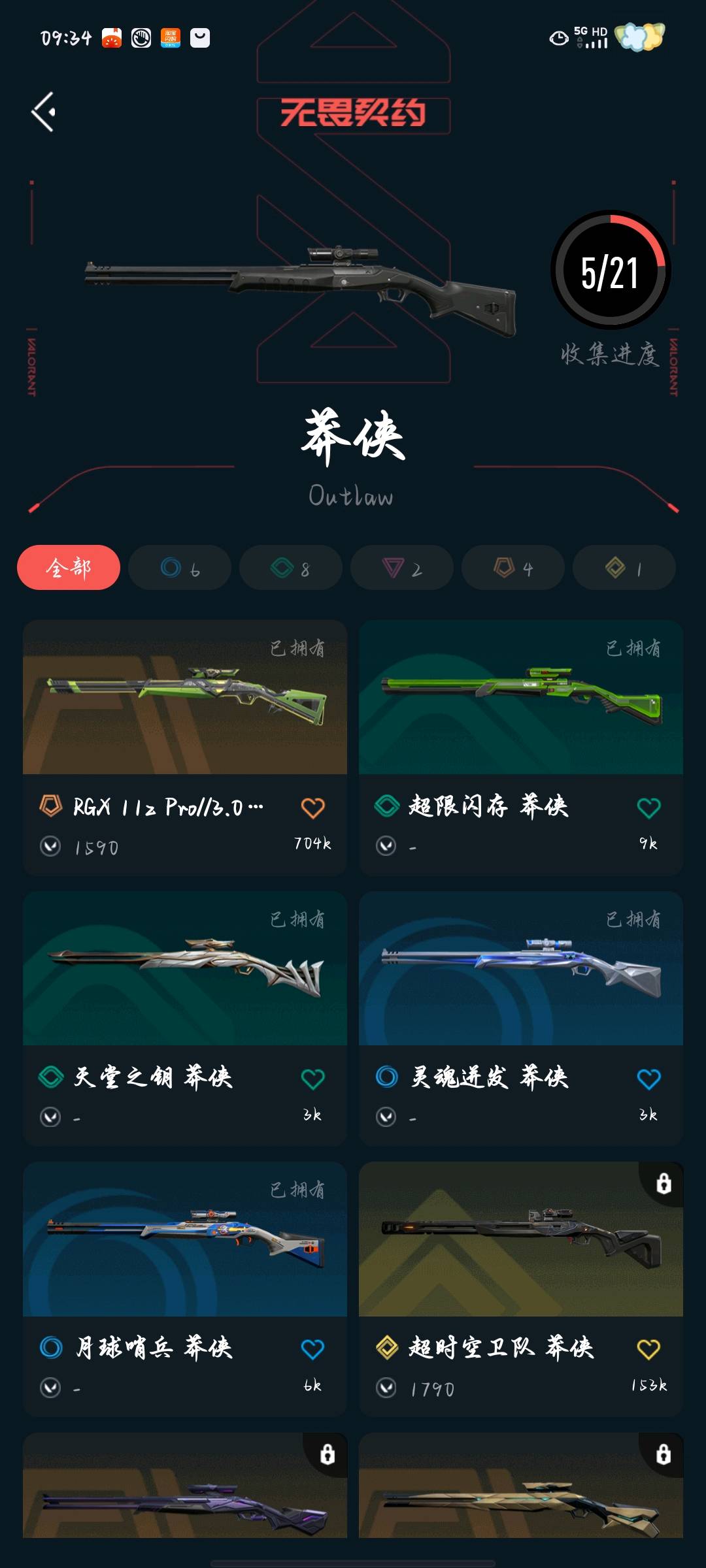The height and width of the screenshot is (1568, 706).
Task: Like the 灵魂迸发 莽侠 skin
Action: [648, 1079]
